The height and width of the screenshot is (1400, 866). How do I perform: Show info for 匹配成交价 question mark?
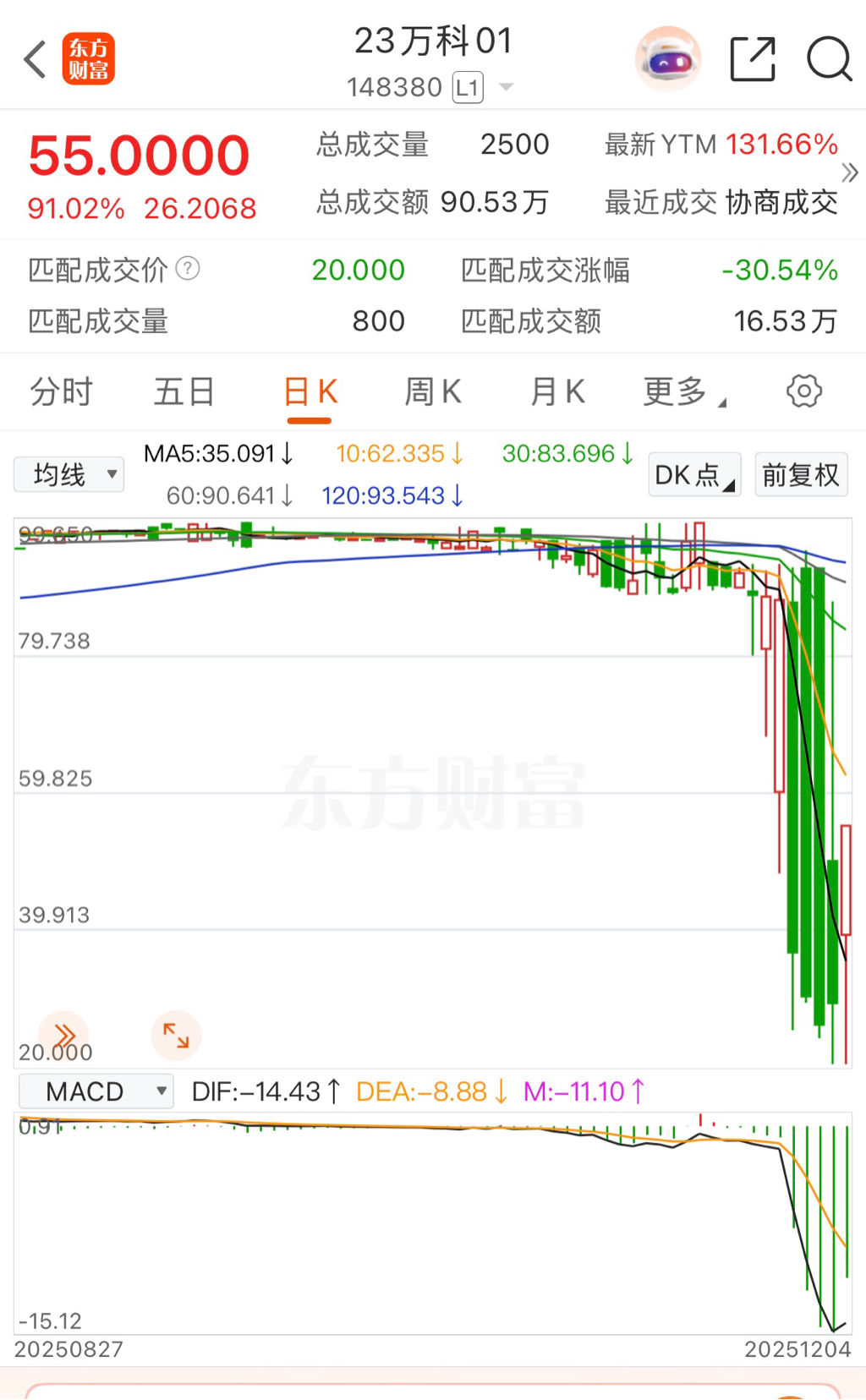coord(188,269)
